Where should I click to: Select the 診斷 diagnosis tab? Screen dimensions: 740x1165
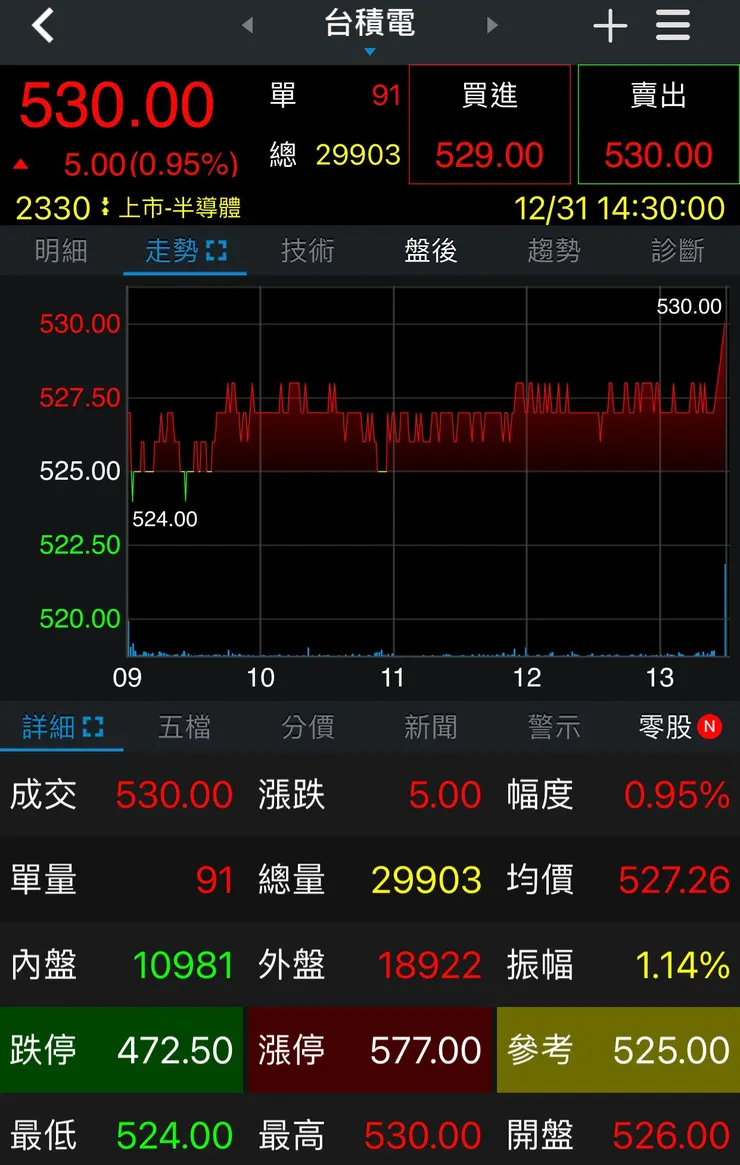(x=678, y=252)
